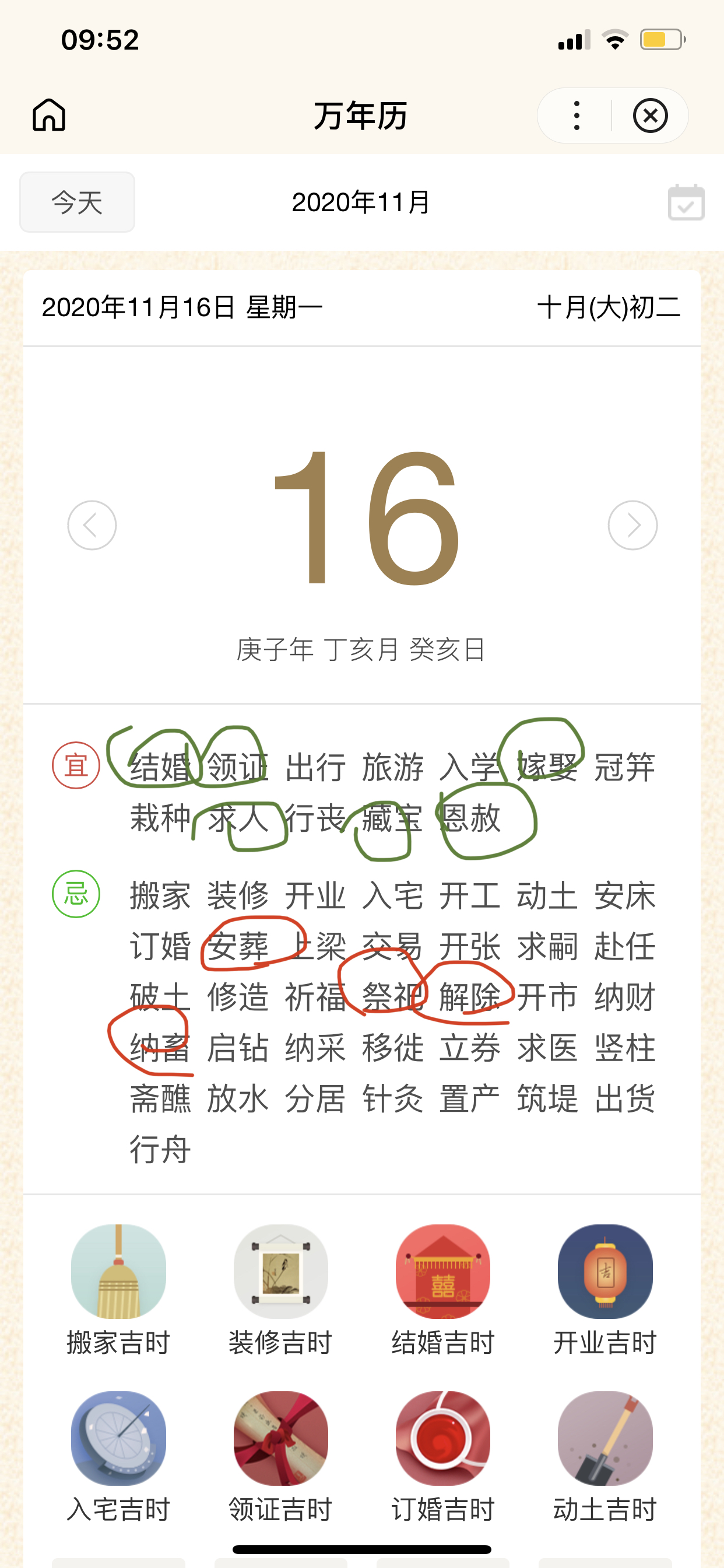Open the month picker 2020年11月
724x1568 pixels.
(361, 202)
